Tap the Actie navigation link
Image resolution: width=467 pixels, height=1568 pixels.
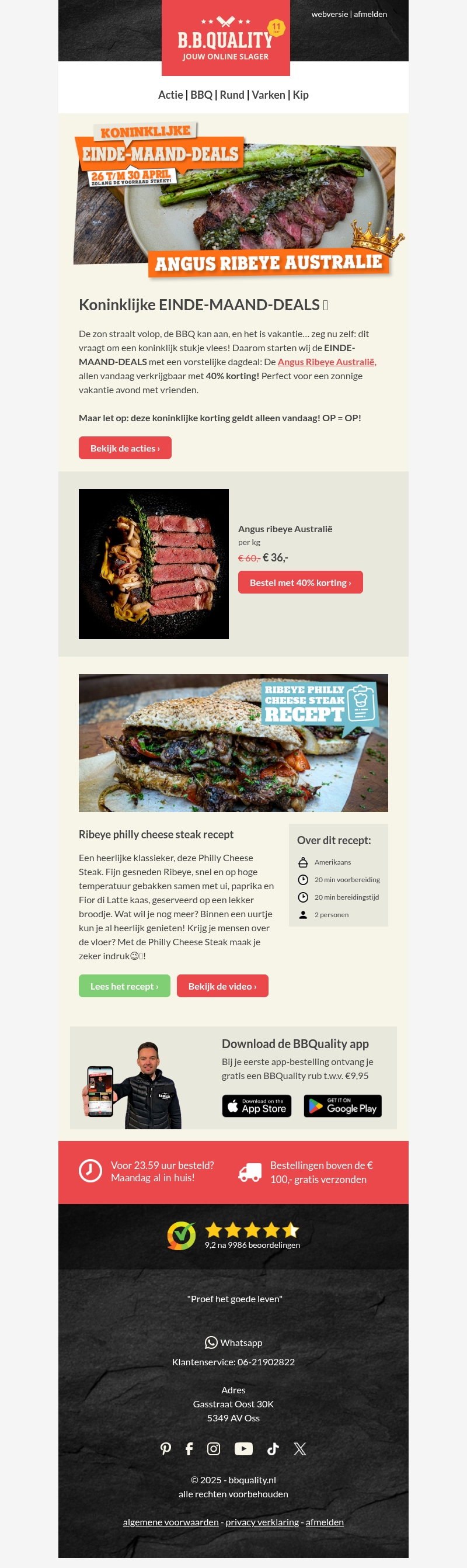coord(170,95)
